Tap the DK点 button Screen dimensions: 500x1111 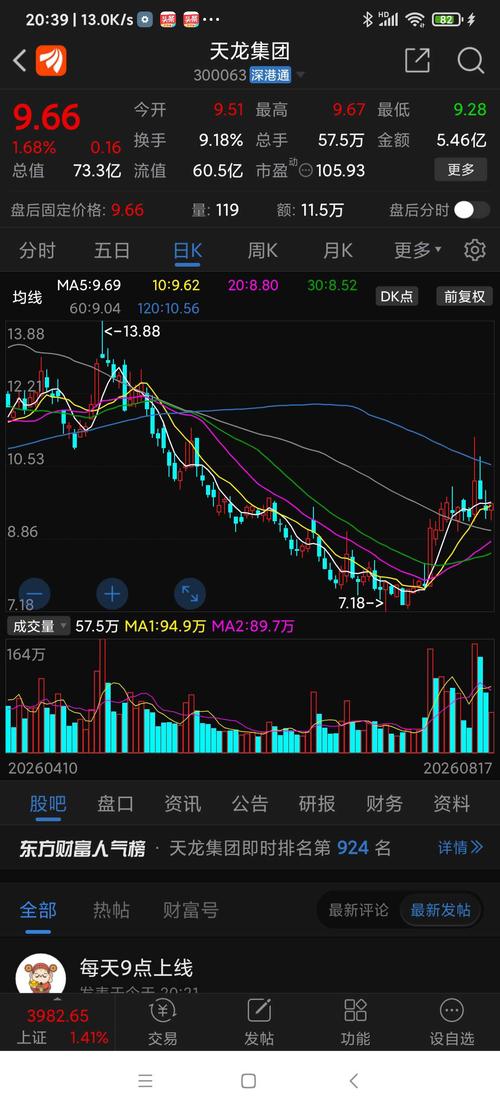[x=397, y=296]
